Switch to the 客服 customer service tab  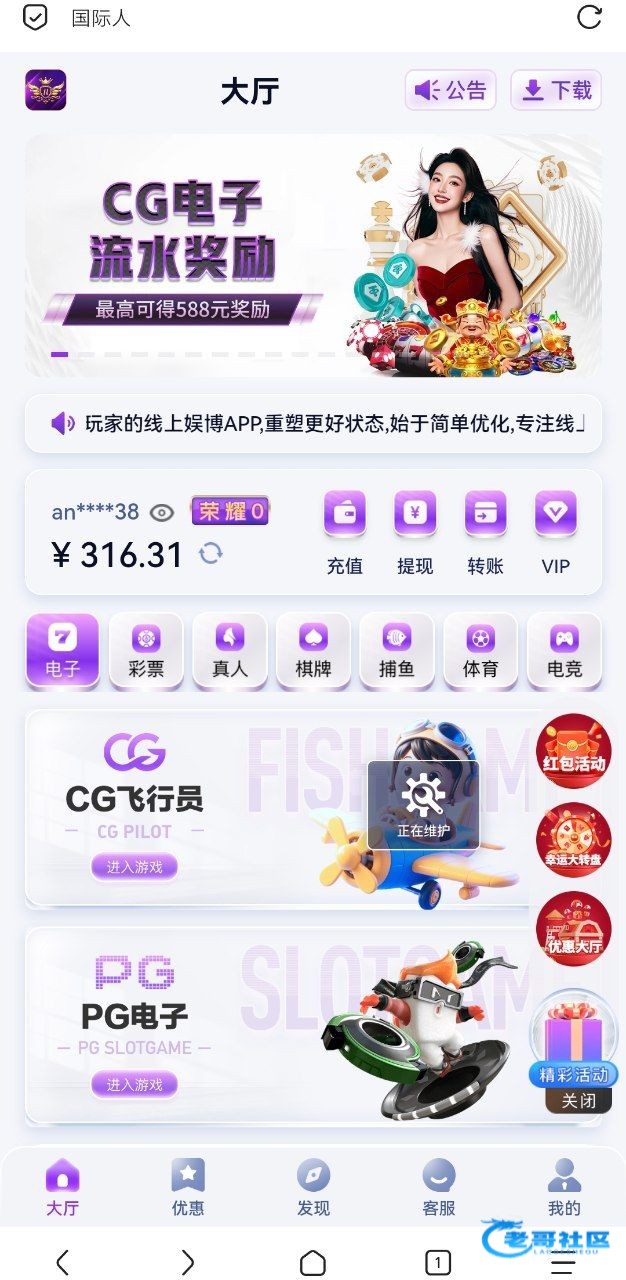pos(438,1187)
